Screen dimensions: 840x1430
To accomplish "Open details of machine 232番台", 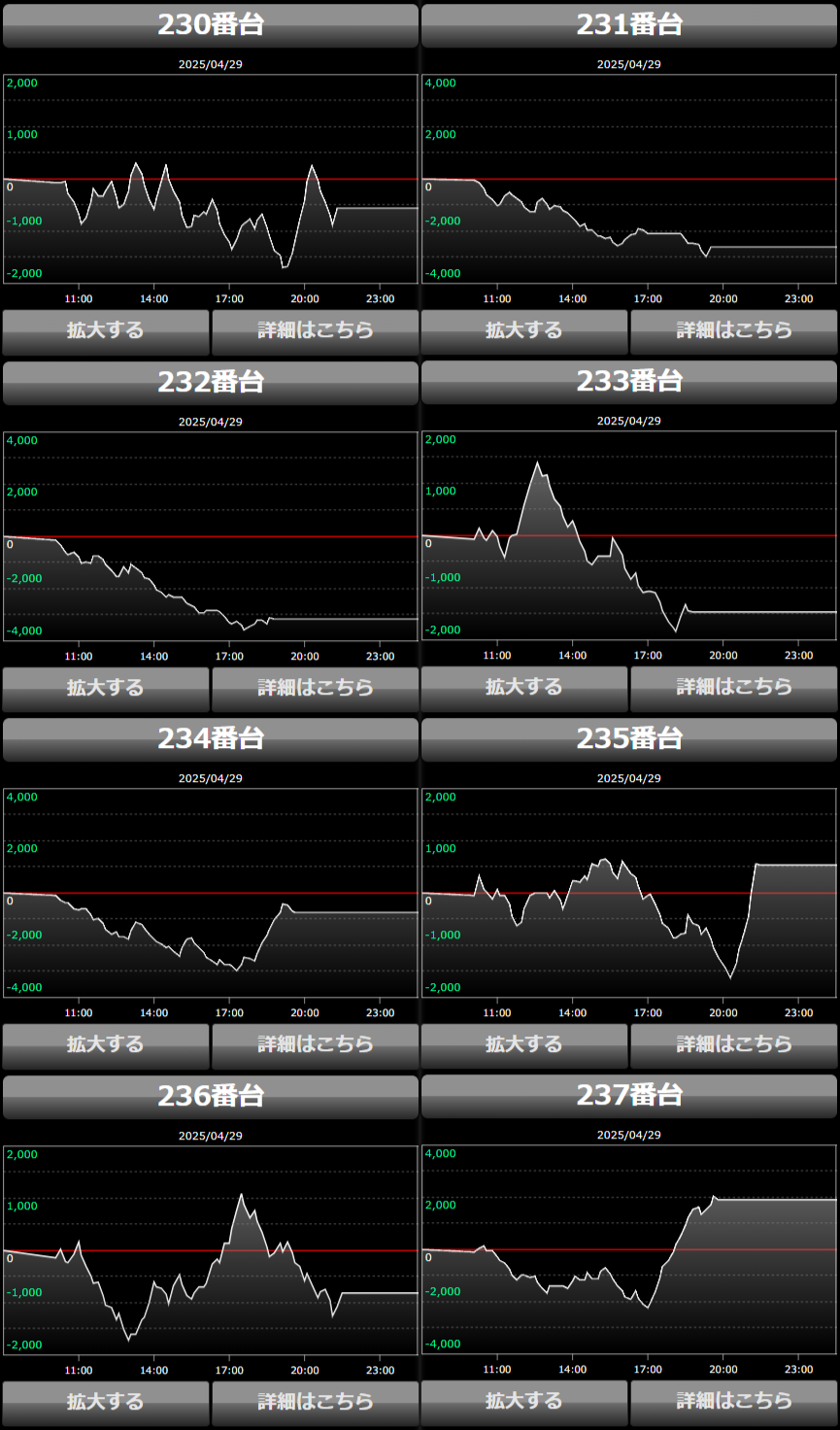I will point(315,689).
